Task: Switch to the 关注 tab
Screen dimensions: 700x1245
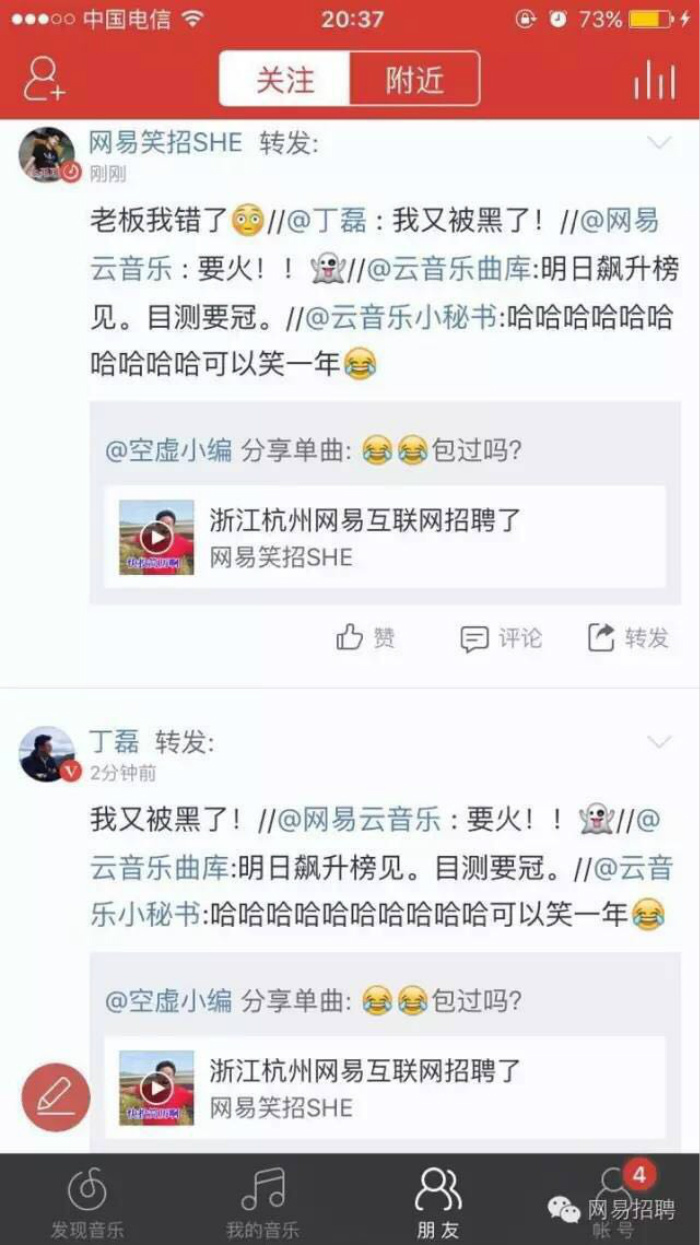Action: click(x=285, y=80)
